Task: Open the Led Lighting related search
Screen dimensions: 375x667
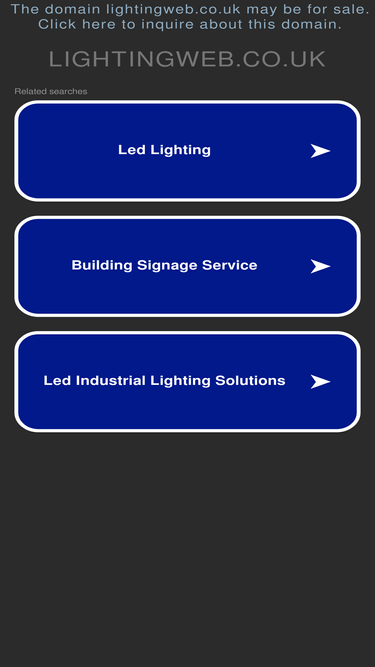Action: tap(188, 151)
